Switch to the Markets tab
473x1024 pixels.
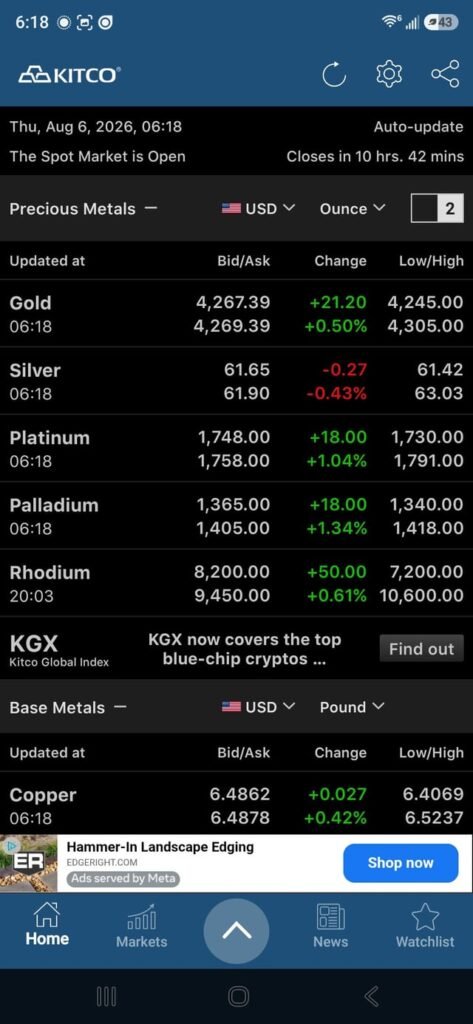142,927
